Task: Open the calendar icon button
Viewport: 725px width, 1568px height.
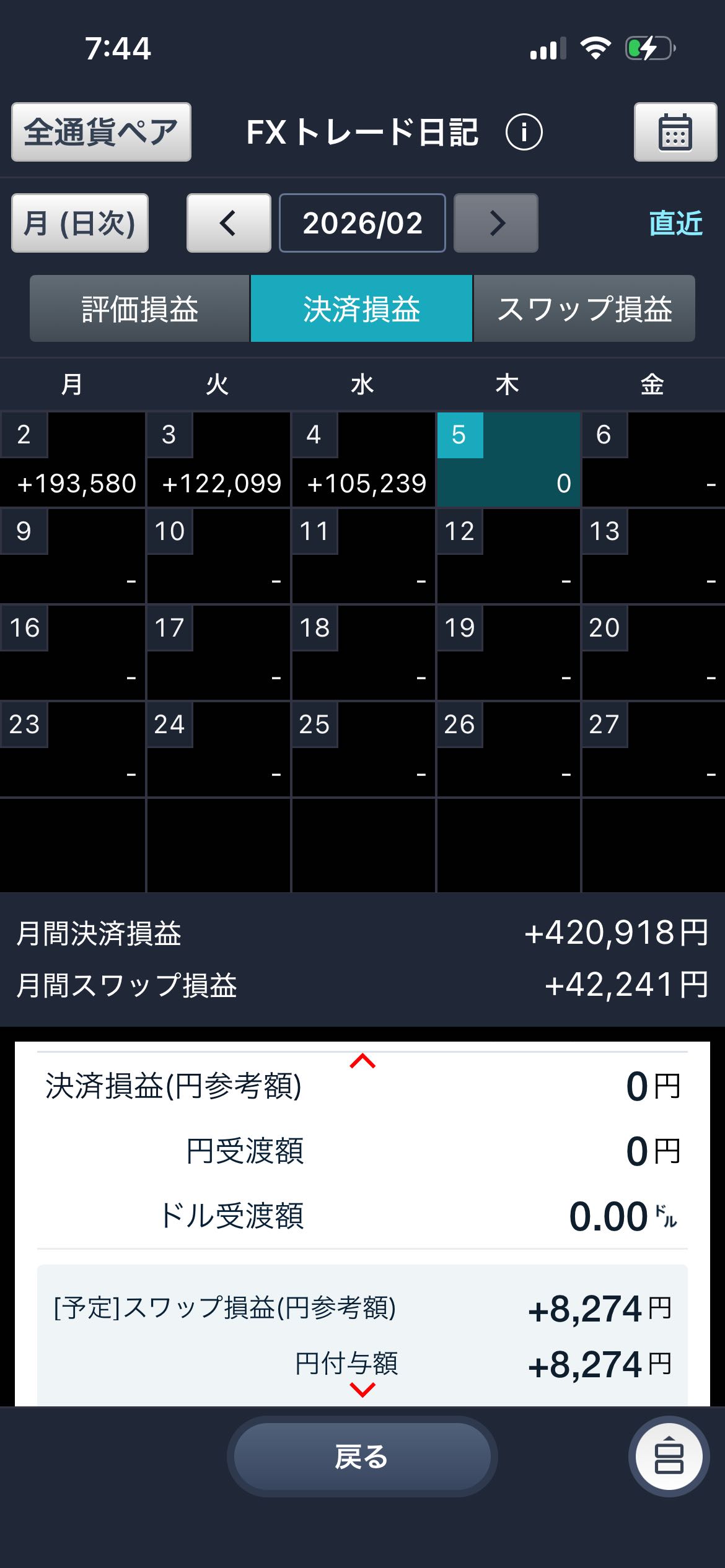Action: click(675, 132)
